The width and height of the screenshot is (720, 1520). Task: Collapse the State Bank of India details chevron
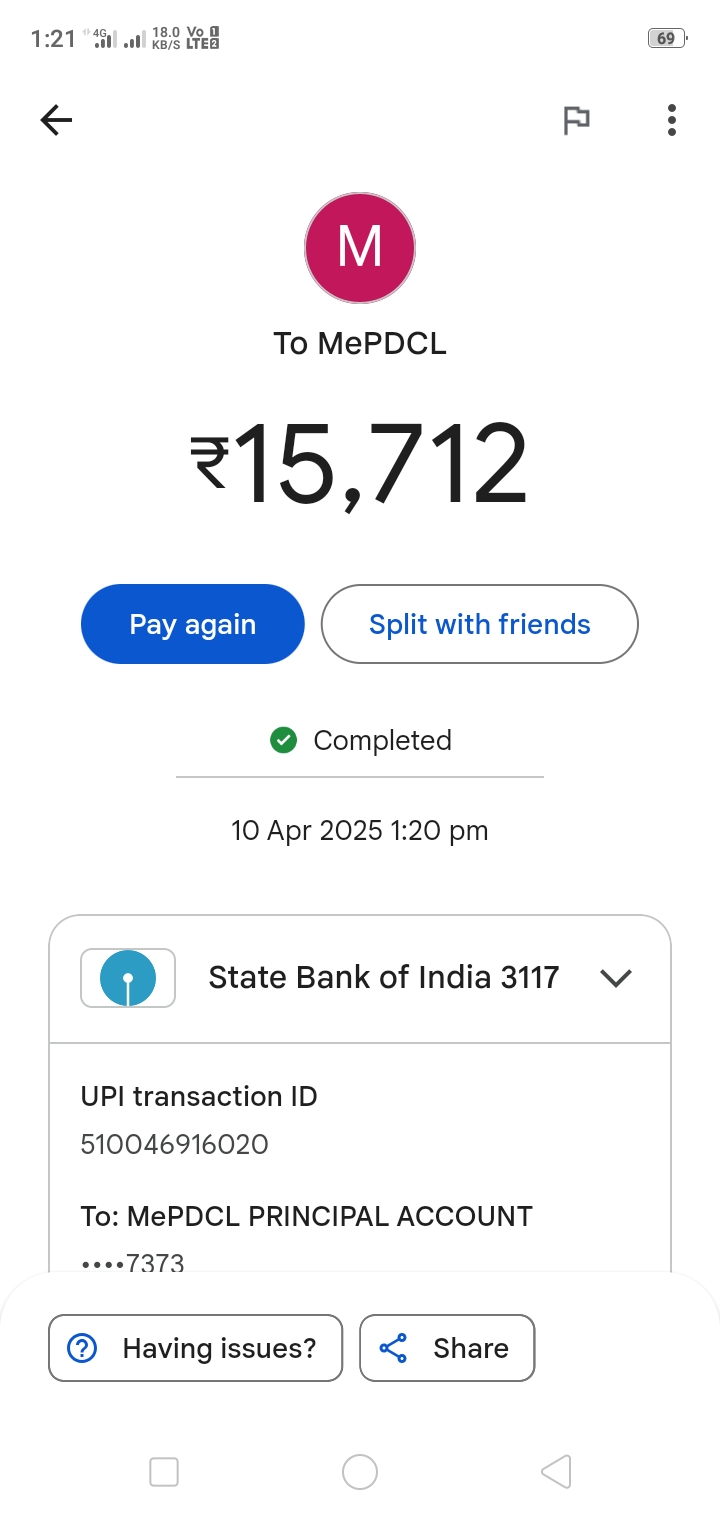(616, 978)
